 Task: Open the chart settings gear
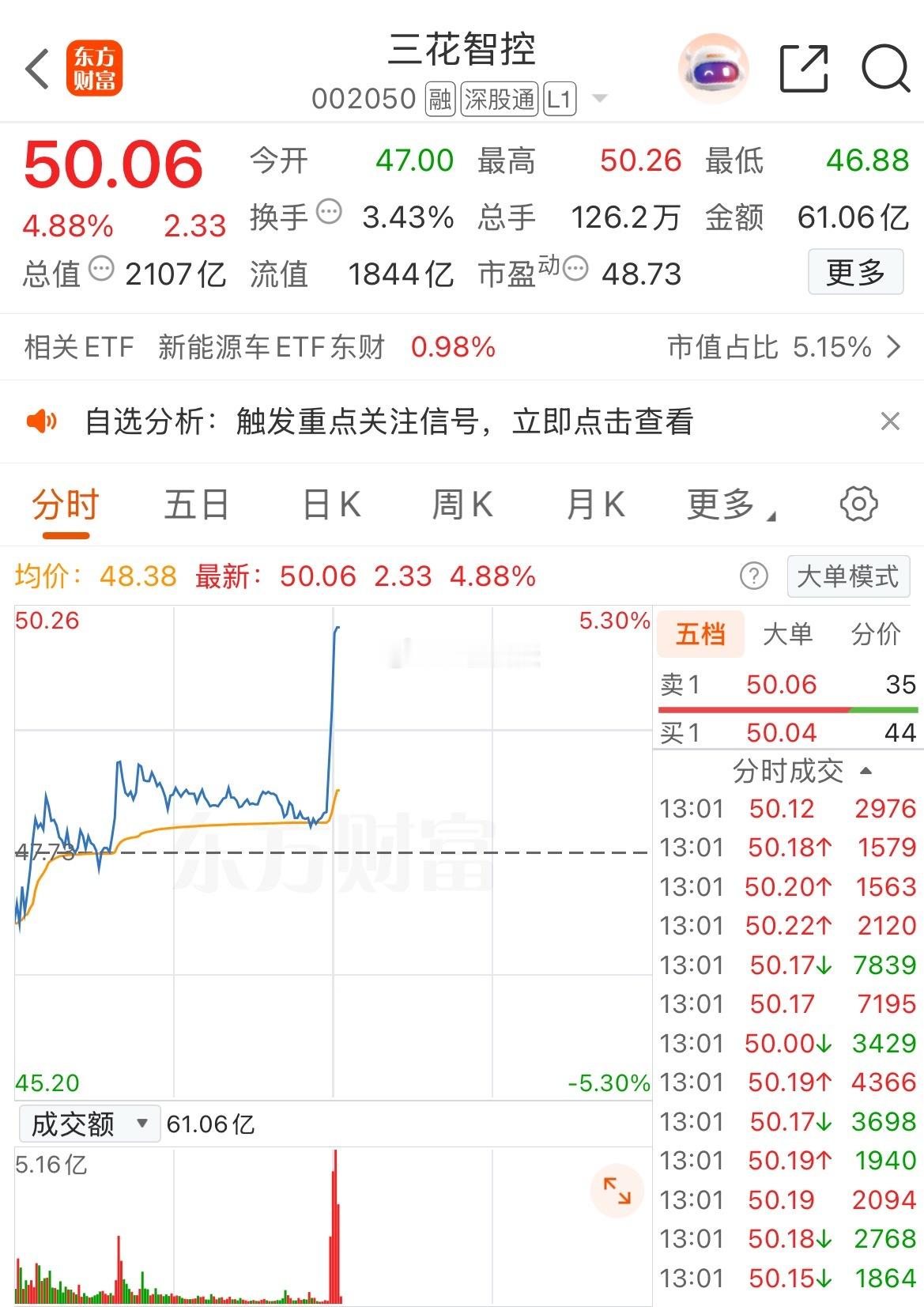point(860,504)
